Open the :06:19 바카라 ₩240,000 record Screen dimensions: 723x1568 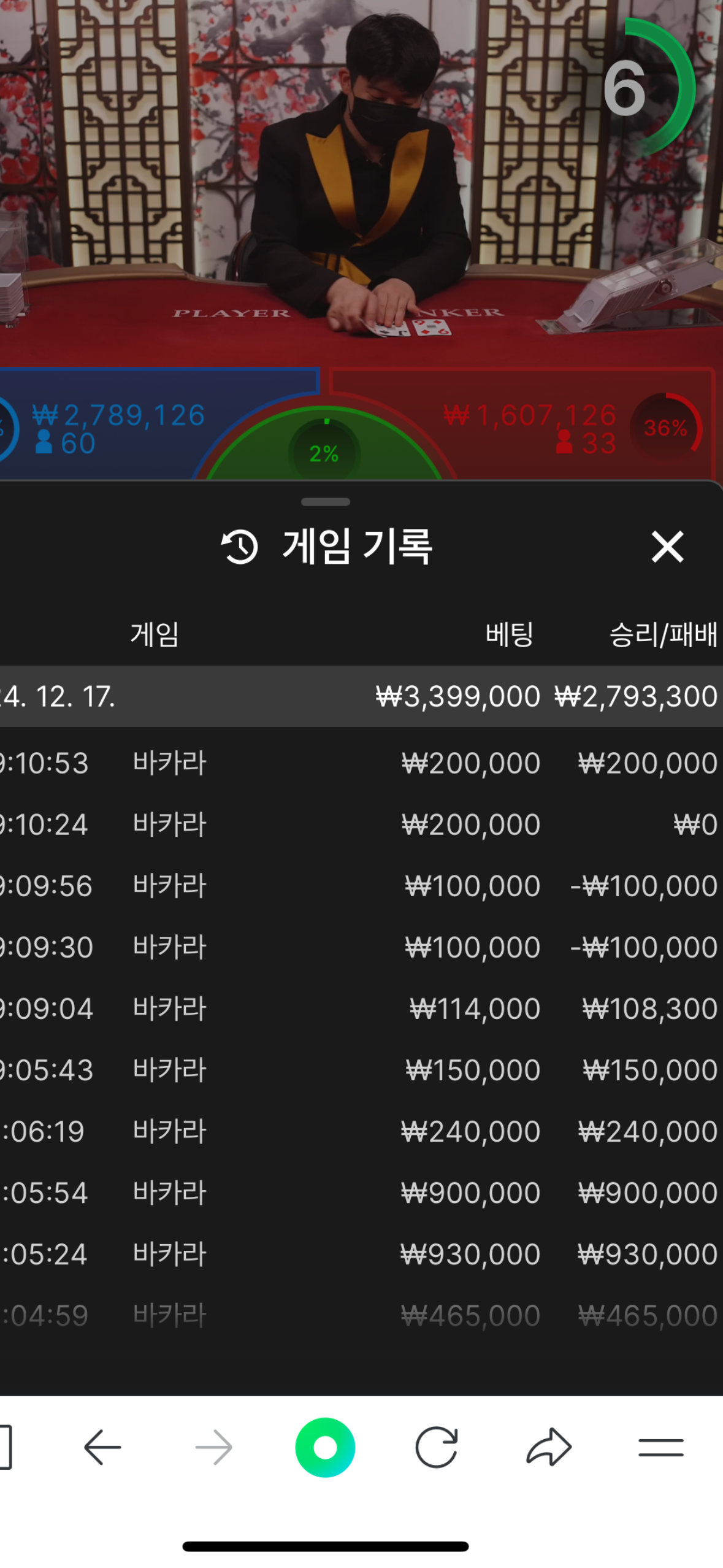pos(361,1131)
